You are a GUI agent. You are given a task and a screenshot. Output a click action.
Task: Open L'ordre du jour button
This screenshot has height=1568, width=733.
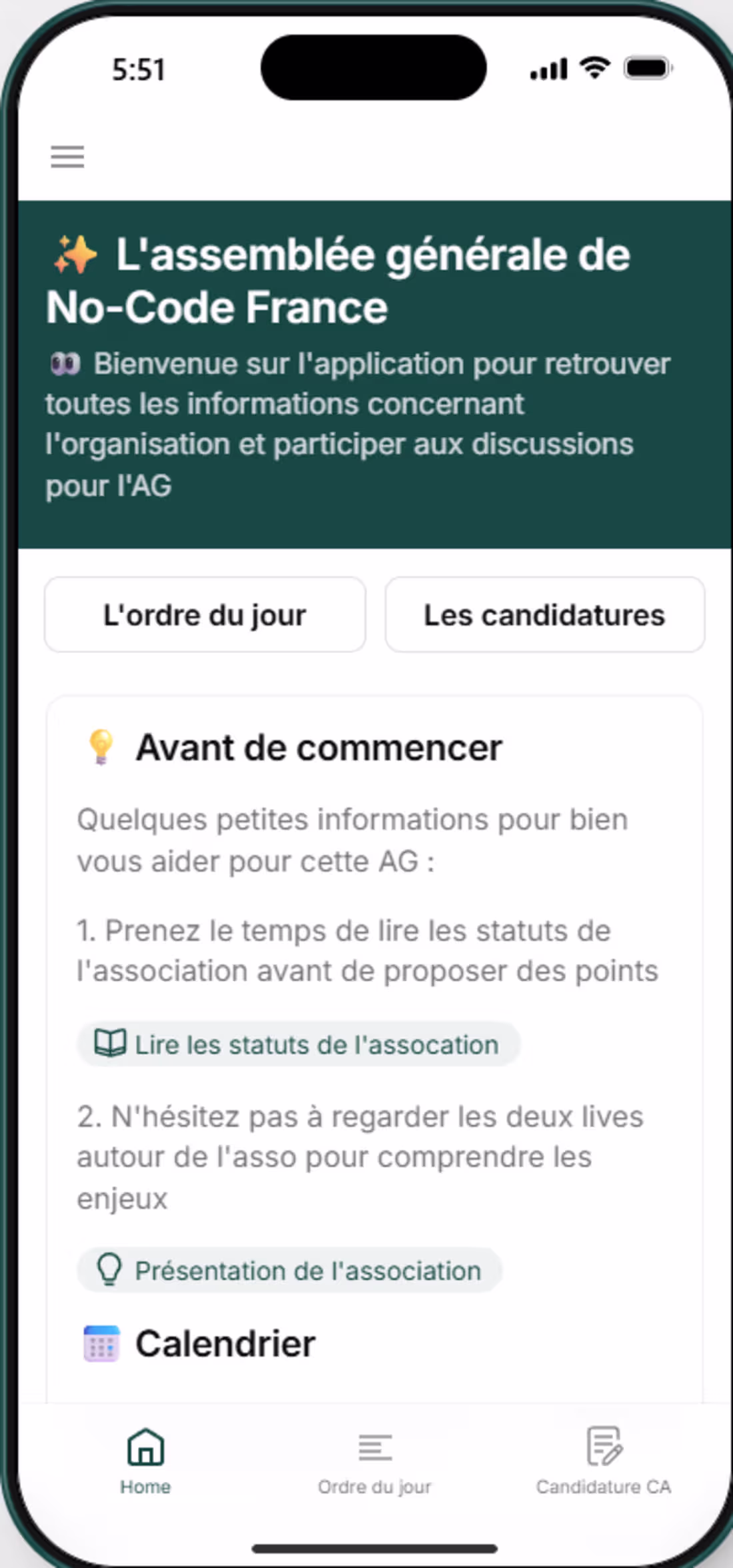tap(205, 614)
